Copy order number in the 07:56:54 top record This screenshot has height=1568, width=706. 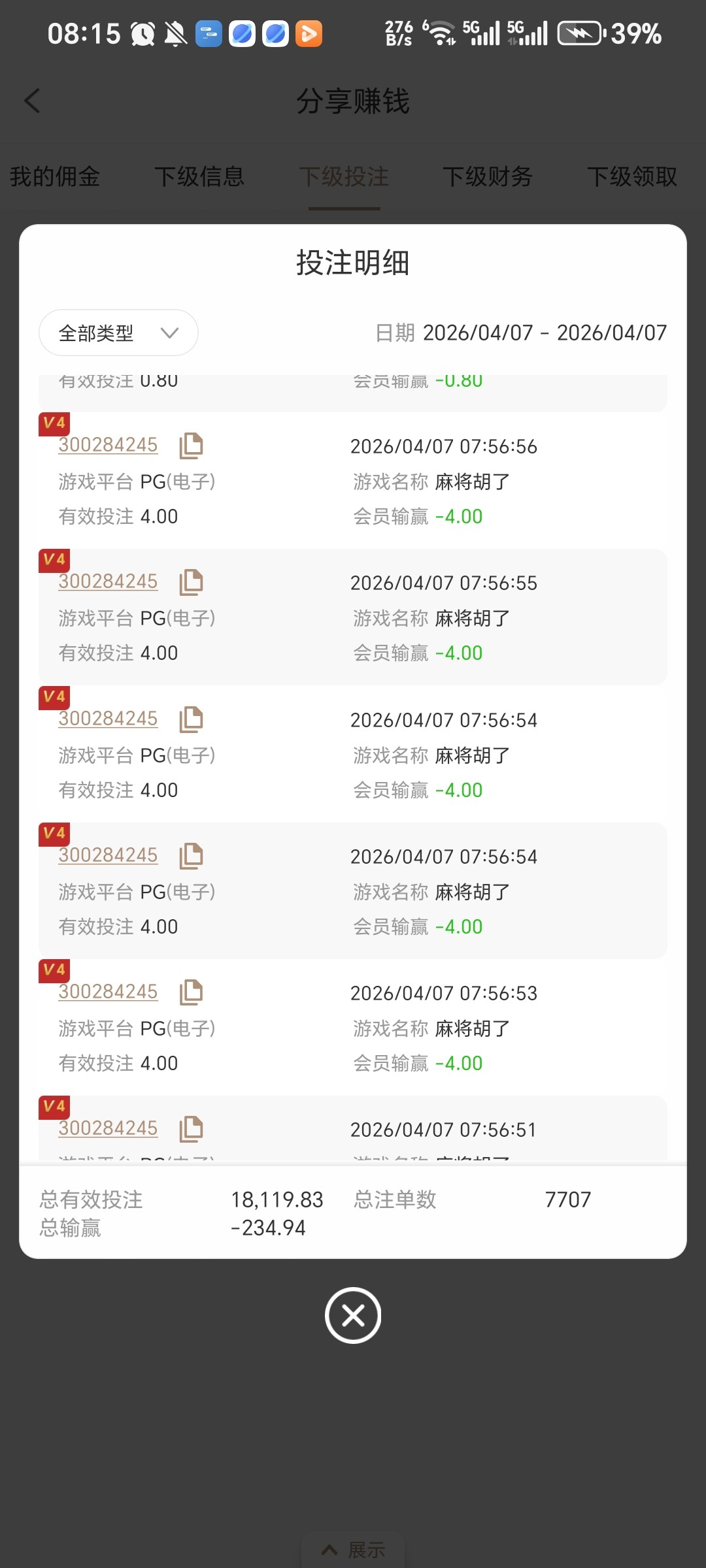(x=192, y=717)
